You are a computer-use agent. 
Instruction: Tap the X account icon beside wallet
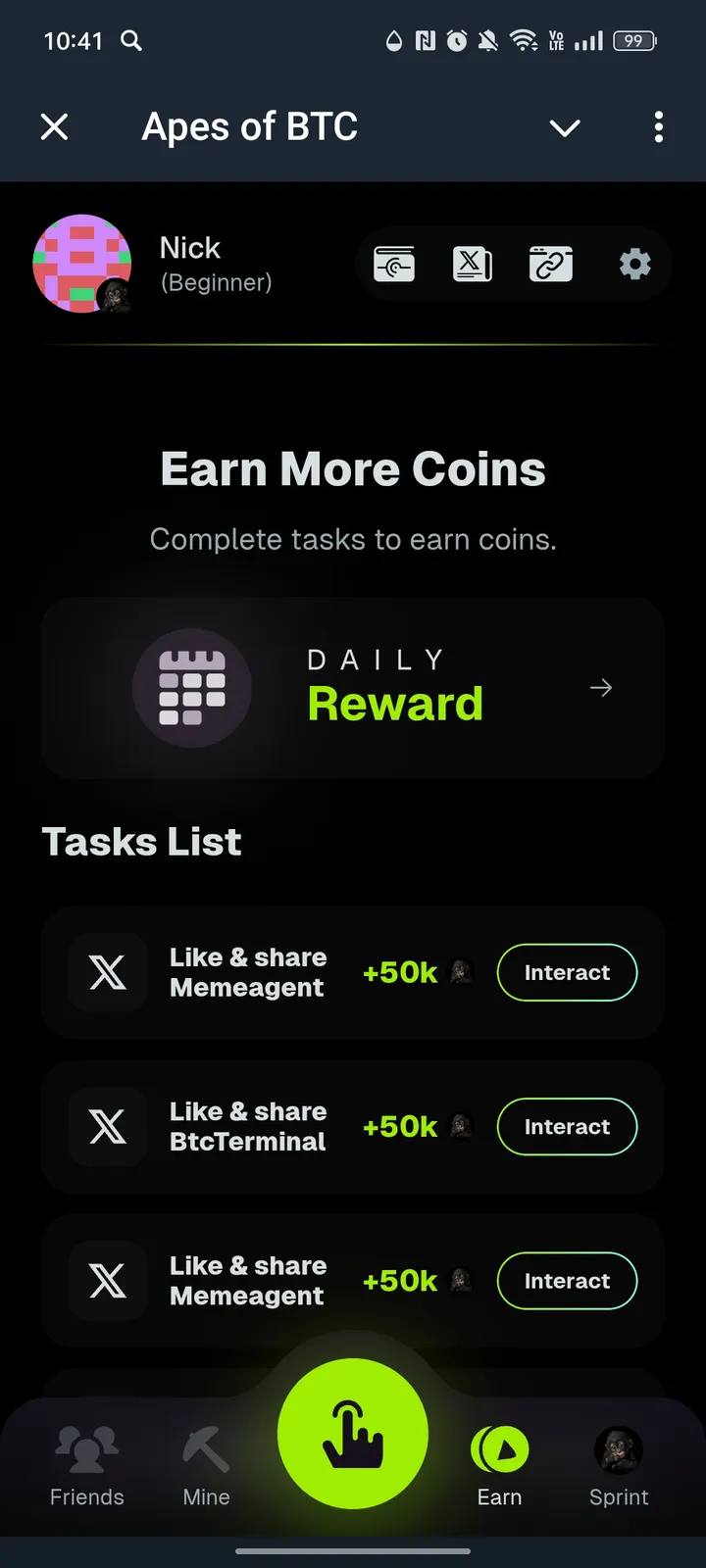coord(473,265)
